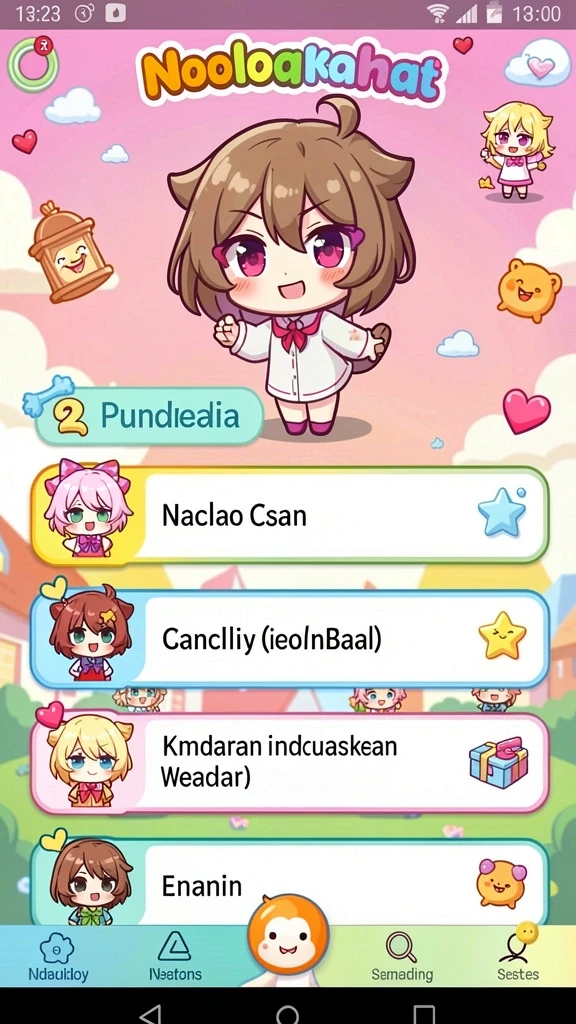Switch to the Neetons tab

click(x=175, y=957)
